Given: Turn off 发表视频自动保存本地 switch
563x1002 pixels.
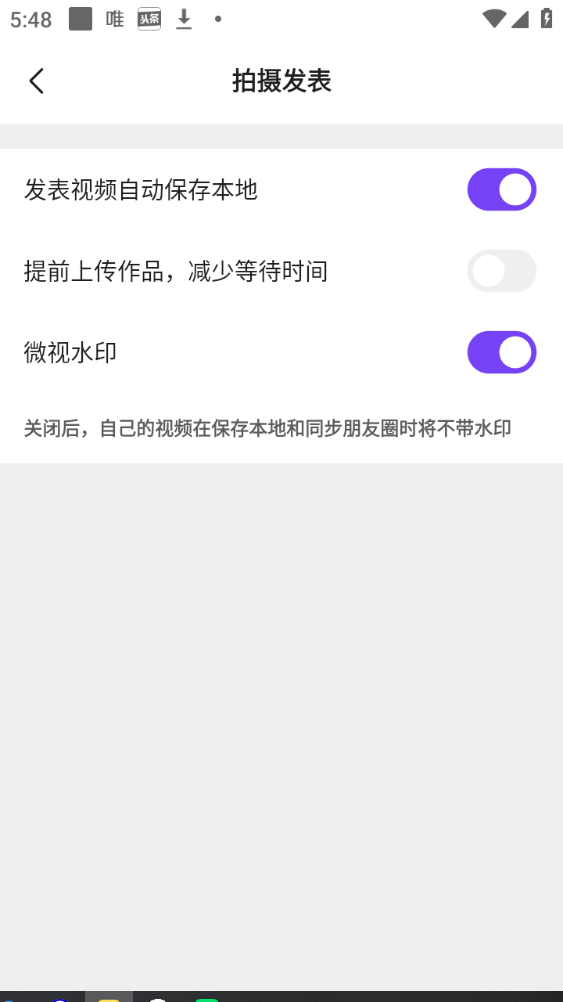Looking at the screenshot, I should pyautogui.click(x=502, y=190).
